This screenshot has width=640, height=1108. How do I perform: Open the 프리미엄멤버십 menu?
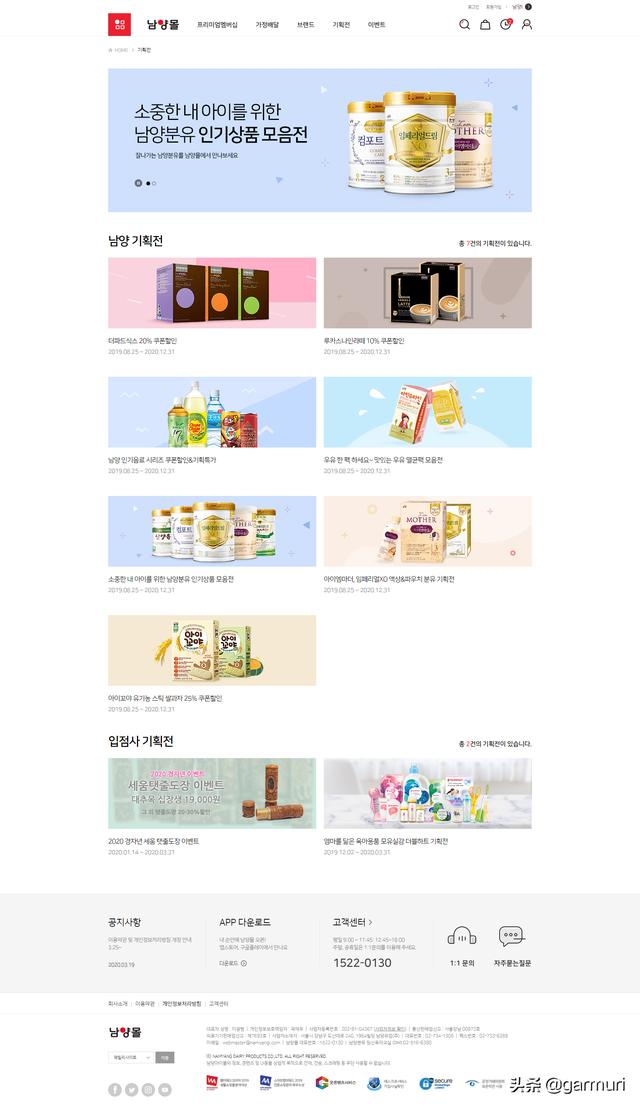click(217, 25)
